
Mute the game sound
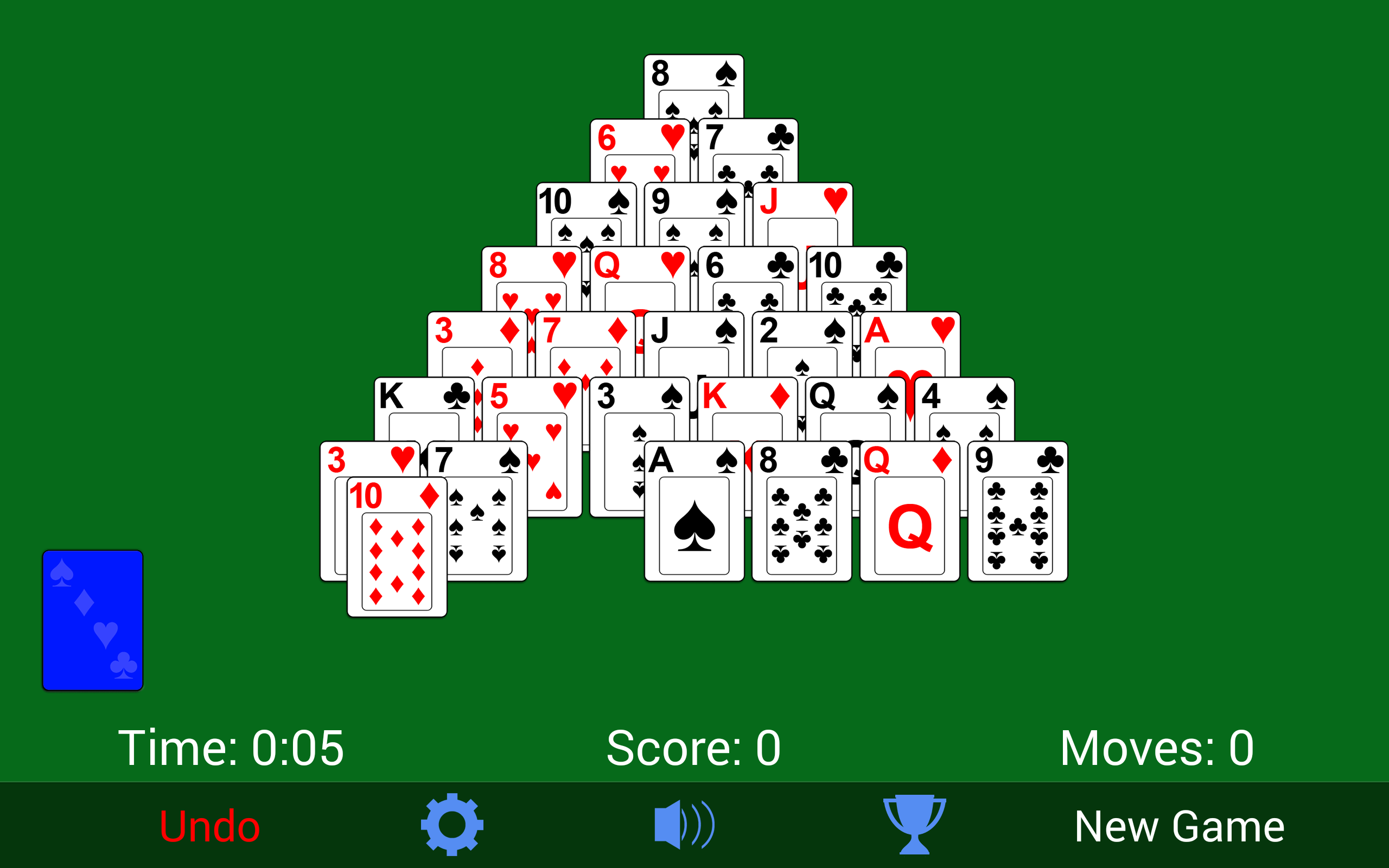[684, 825]
